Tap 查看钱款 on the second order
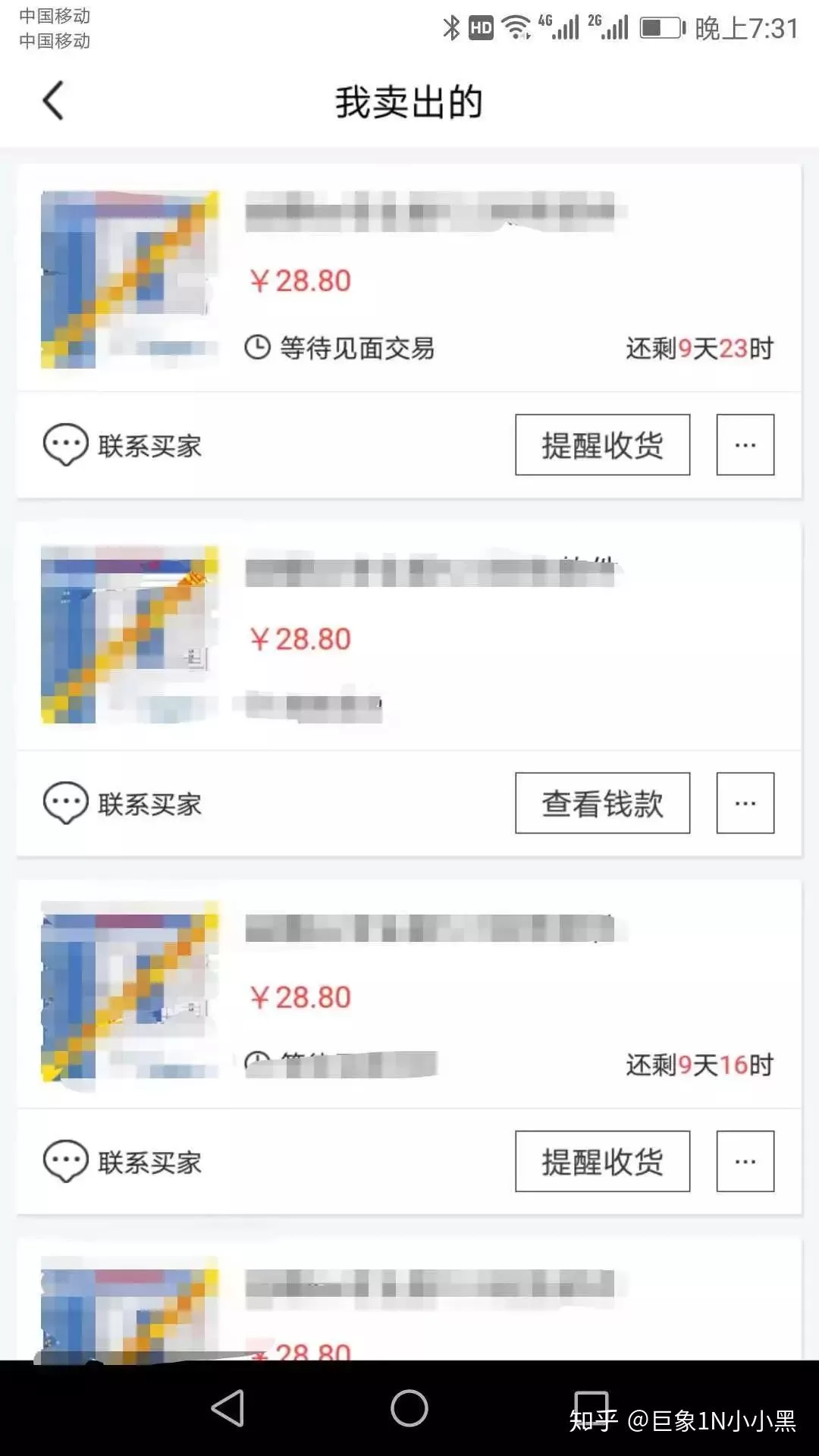This screenshot has width=819, height=1456. click(x=602, y=803)
